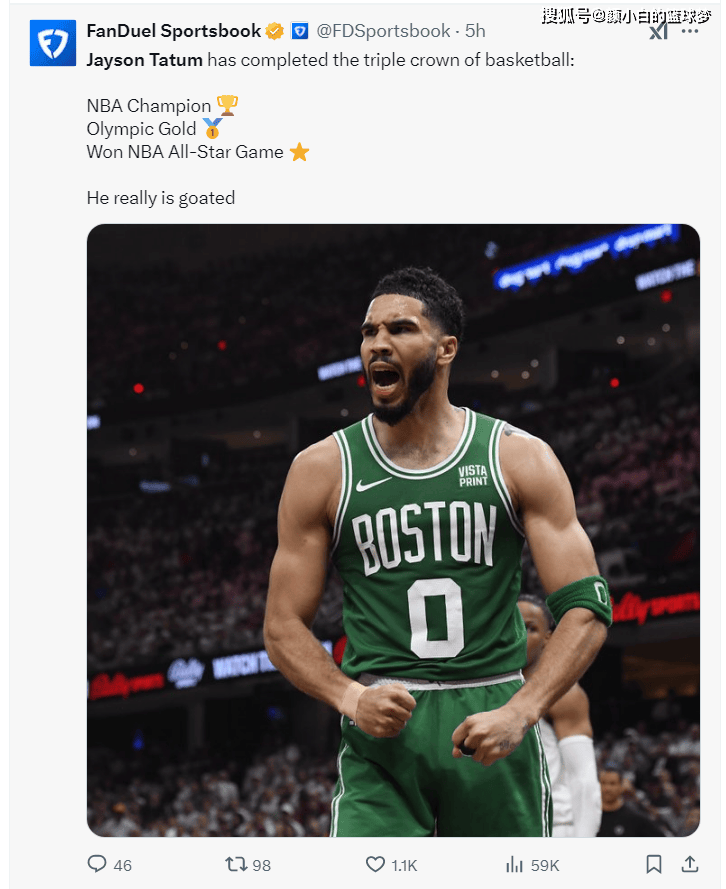Viewport: 726px width, 889px height.
Task: Open the Grok explain icon
Action: pos(657,32)
